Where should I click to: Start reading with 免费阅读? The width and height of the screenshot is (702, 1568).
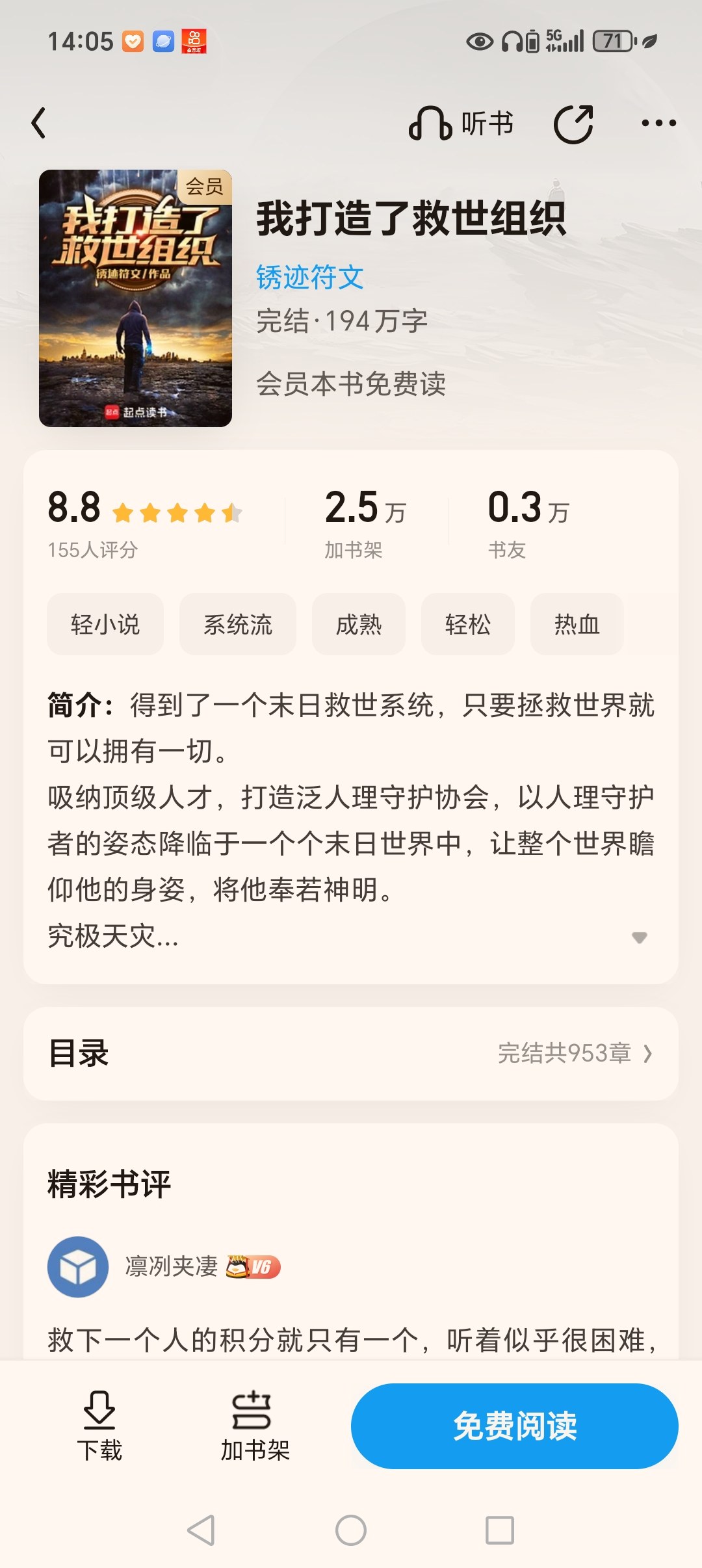[x=515, y=1426]
